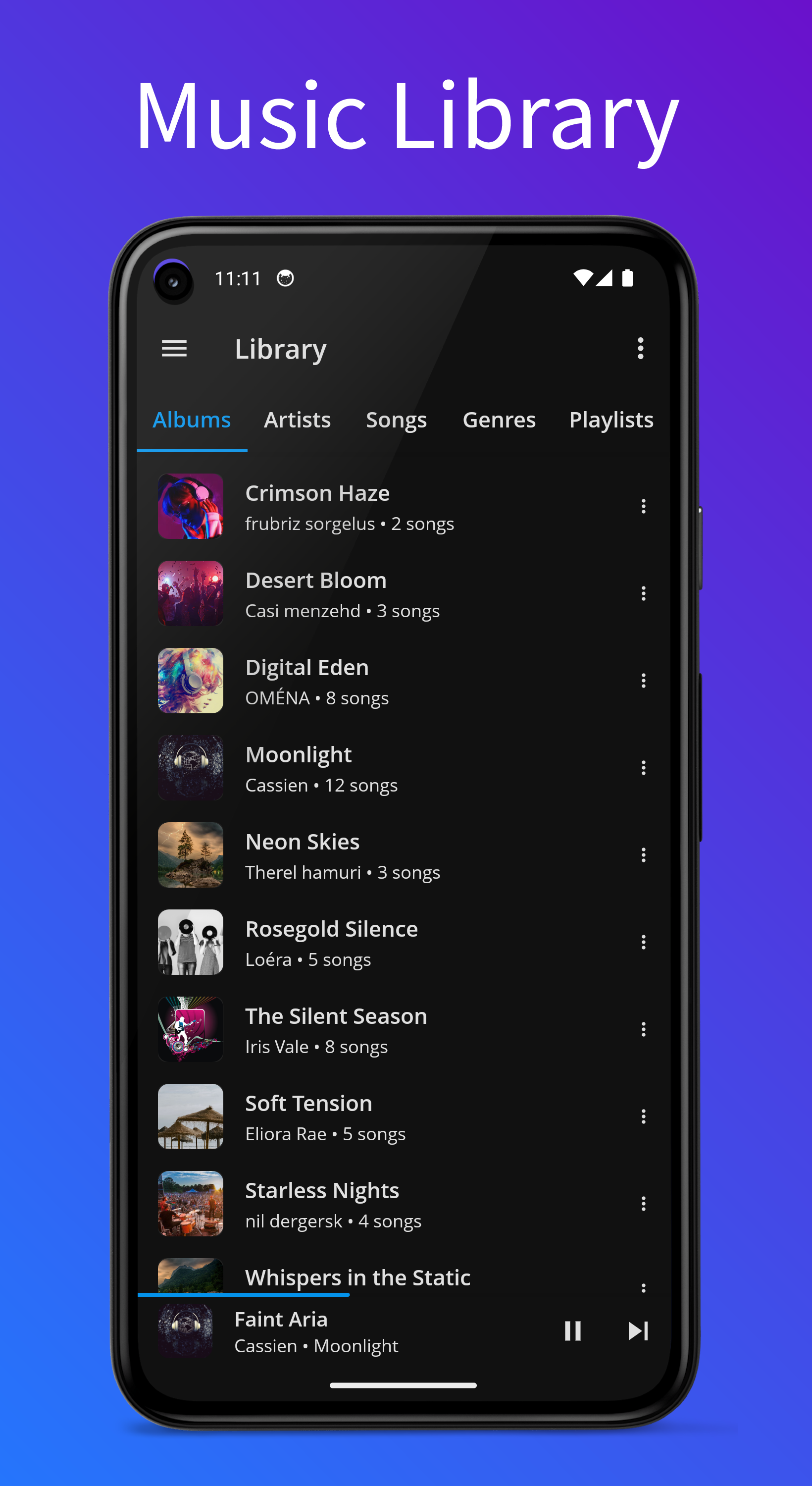Open options for the Neon Skies album
The height and width of the screenshot is (1486, 812).
[644, 855]
